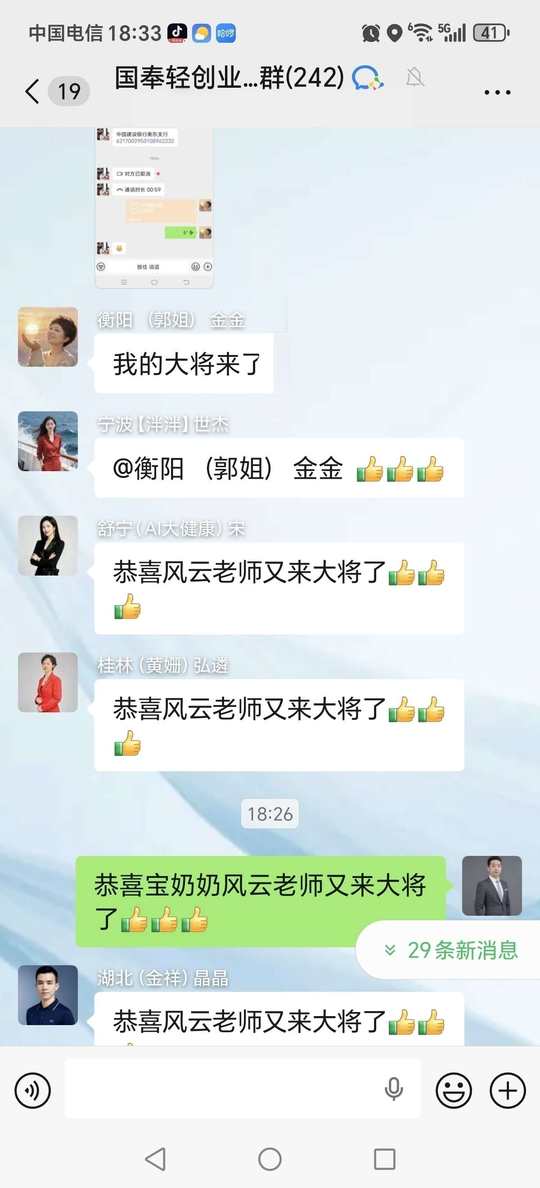Open the shared screenshot image
Viewport: 540px width, 1188px height.
(x=155, y=208)
